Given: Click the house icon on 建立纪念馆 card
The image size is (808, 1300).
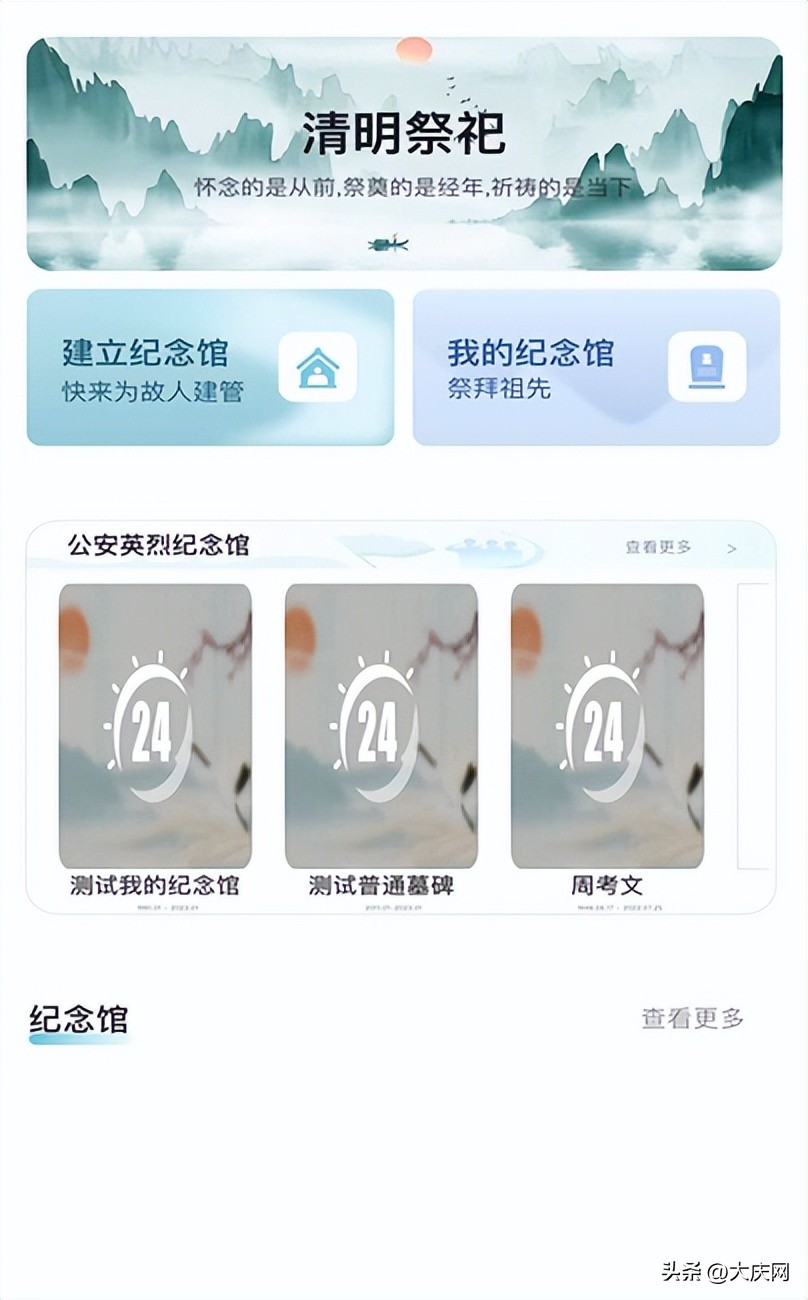Looking at the screenshot, I should [x=319, y=368].
